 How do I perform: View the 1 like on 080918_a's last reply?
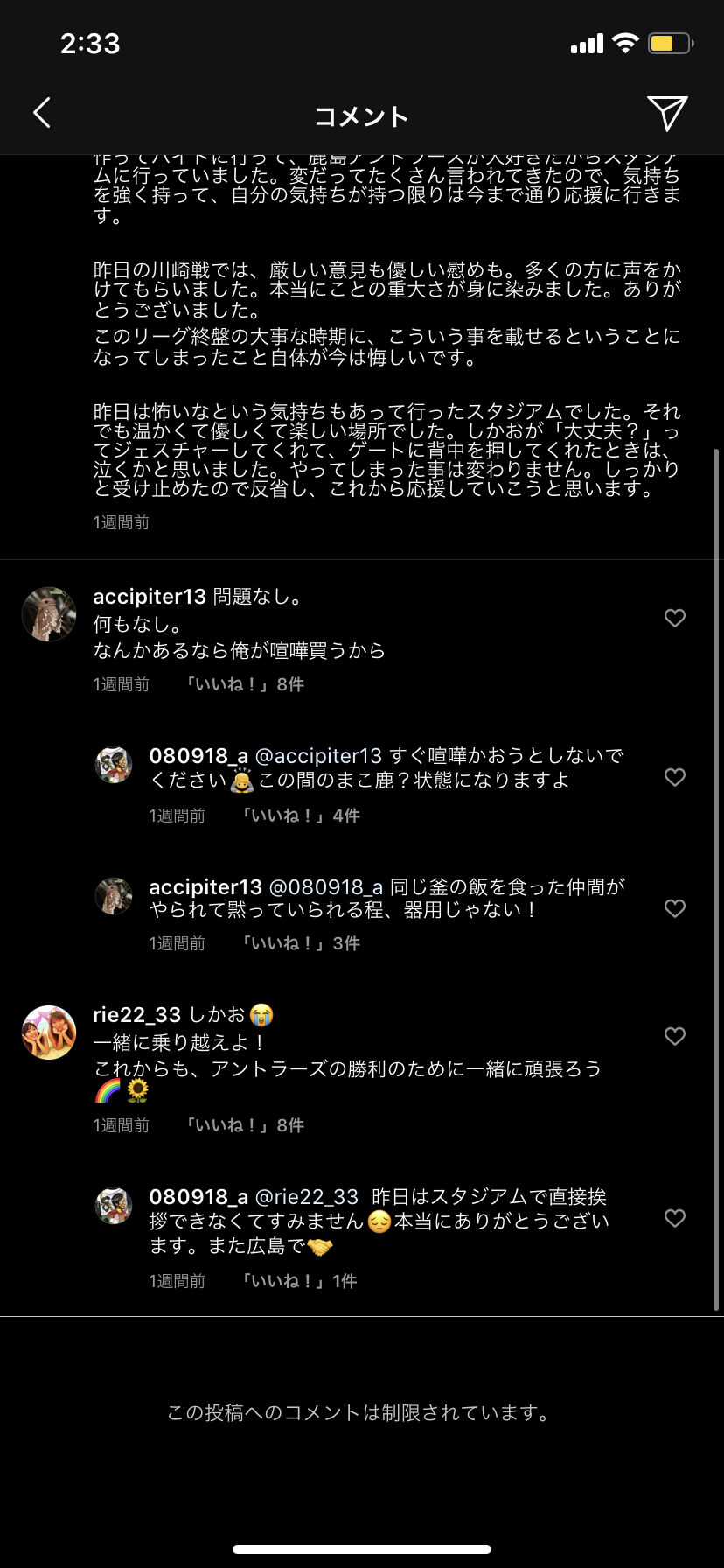click(x=299, y=1281)
